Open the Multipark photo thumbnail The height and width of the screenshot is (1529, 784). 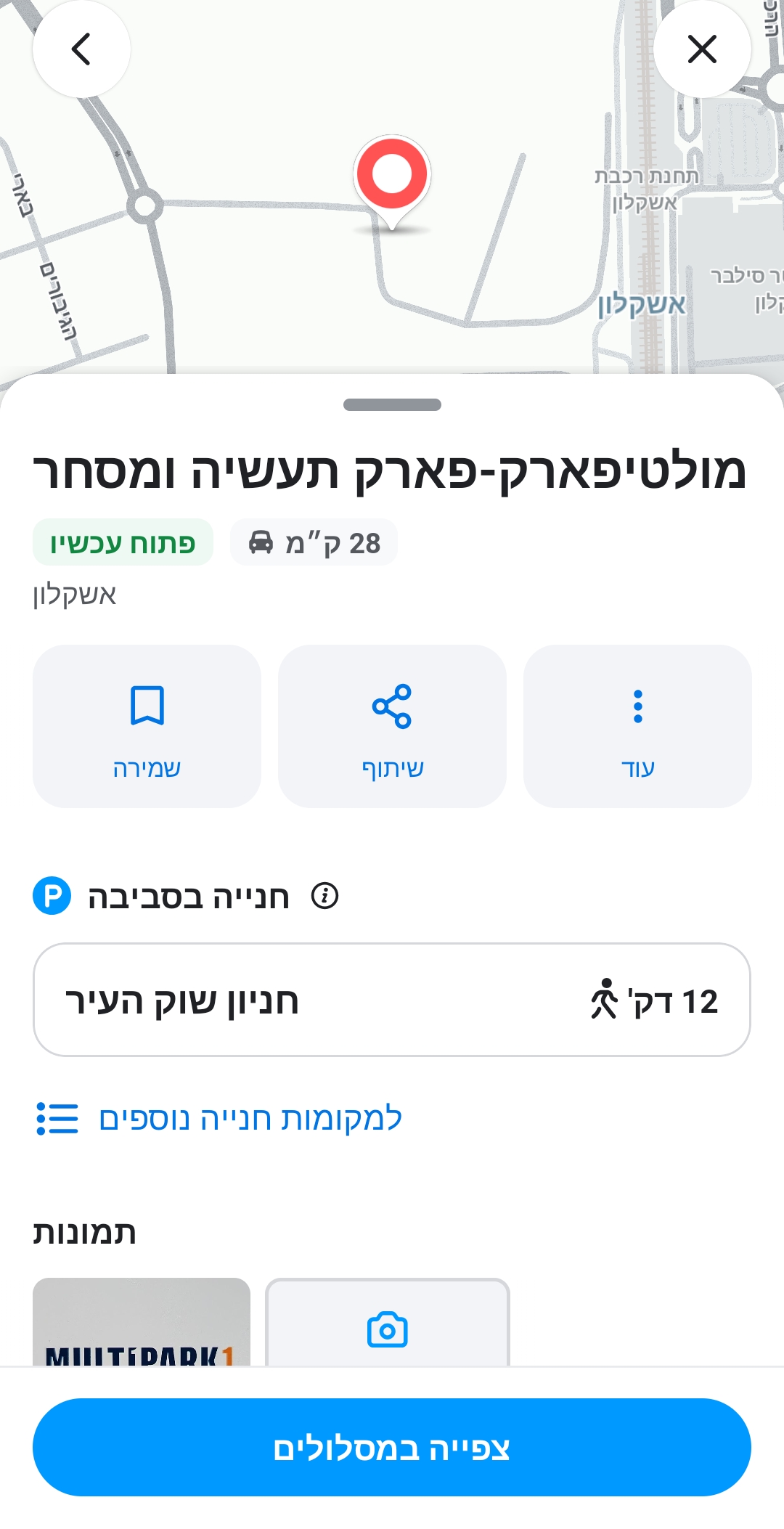pyautogui.click(x=142, y=1323)
